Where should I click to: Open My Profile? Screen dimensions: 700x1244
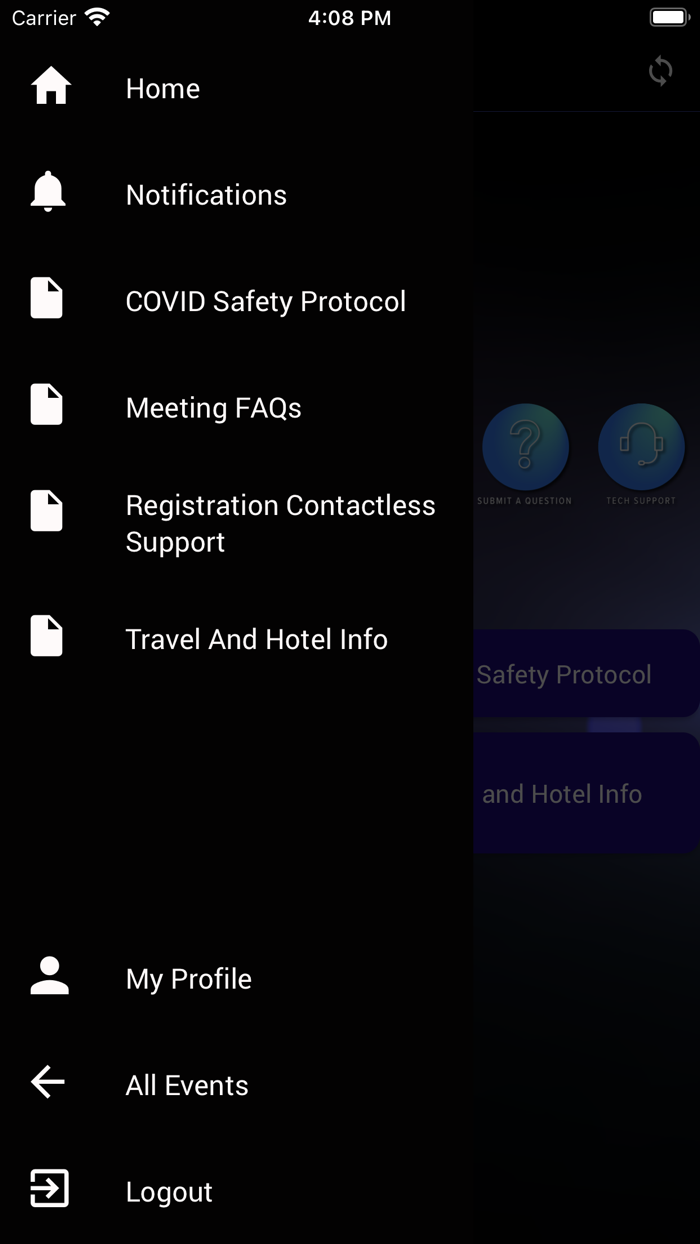click(x=236, y=979)
